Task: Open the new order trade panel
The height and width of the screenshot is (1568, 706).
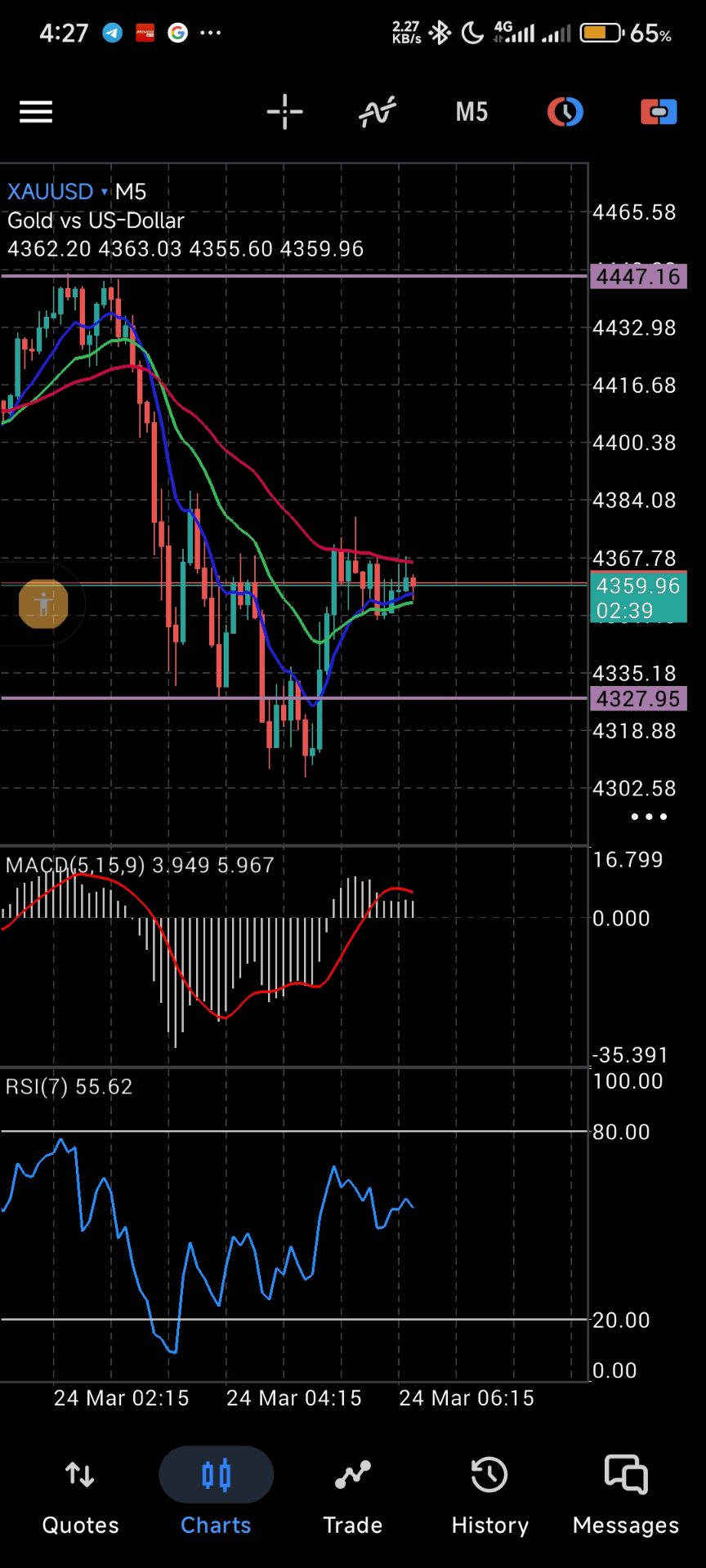Action: click(659, 112)
